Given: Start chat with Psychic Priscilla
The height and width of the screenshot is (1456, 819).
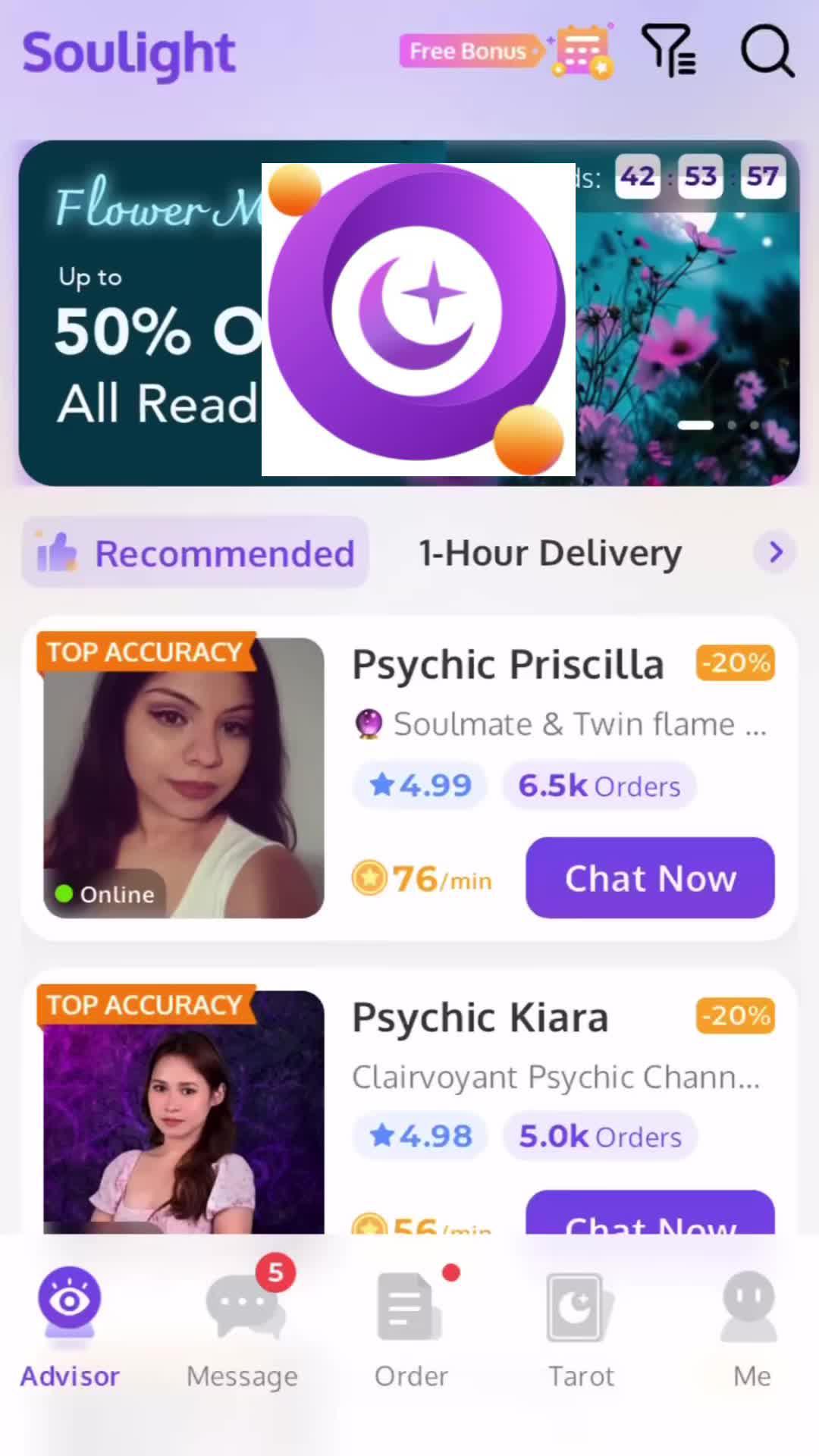Looking at the screenshot, I should point(650,878).
